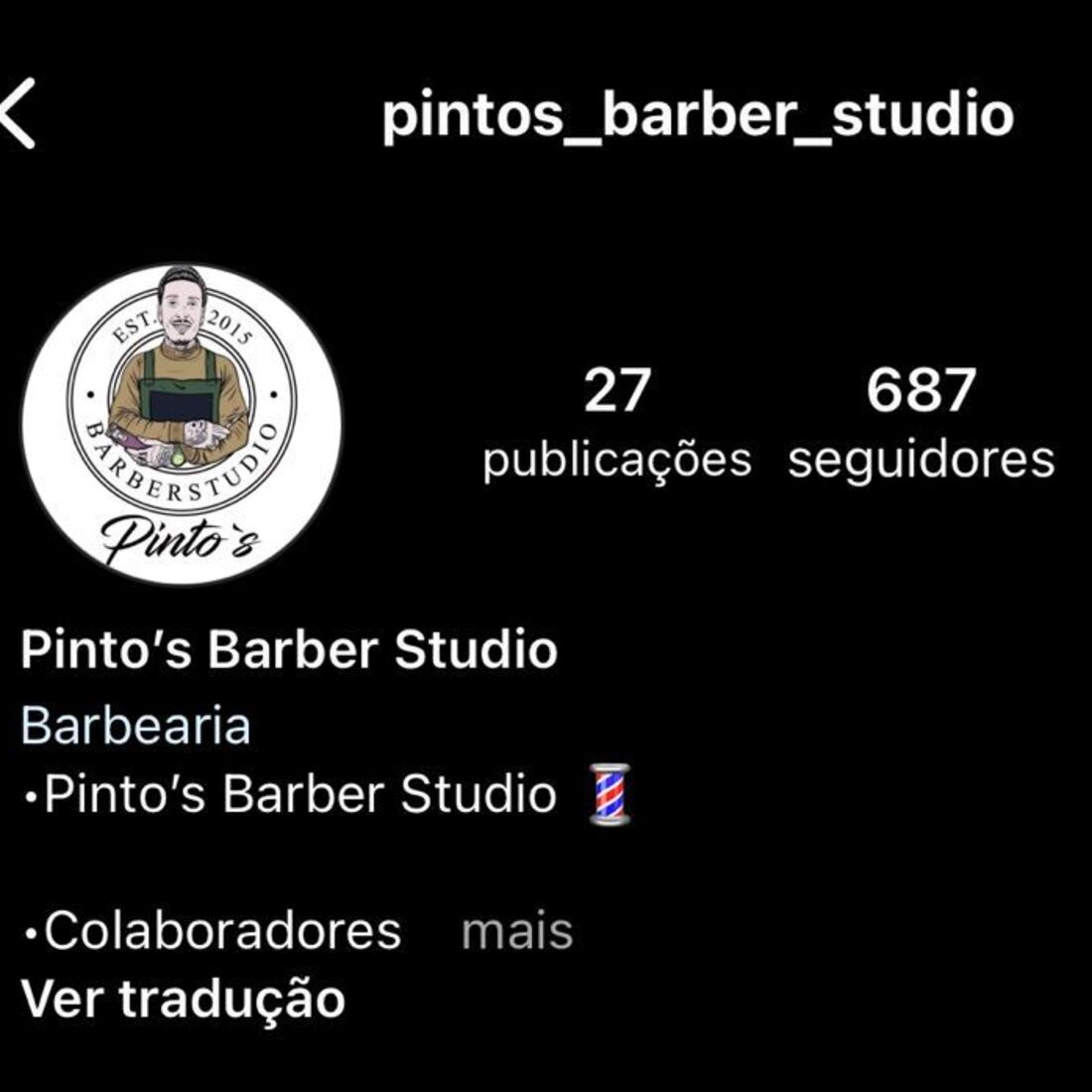The height and width of the screenshot is (1092, 1092).
Task: Expand the bio with "mais"
Action: pyautogui.click(x=517, y=931)
